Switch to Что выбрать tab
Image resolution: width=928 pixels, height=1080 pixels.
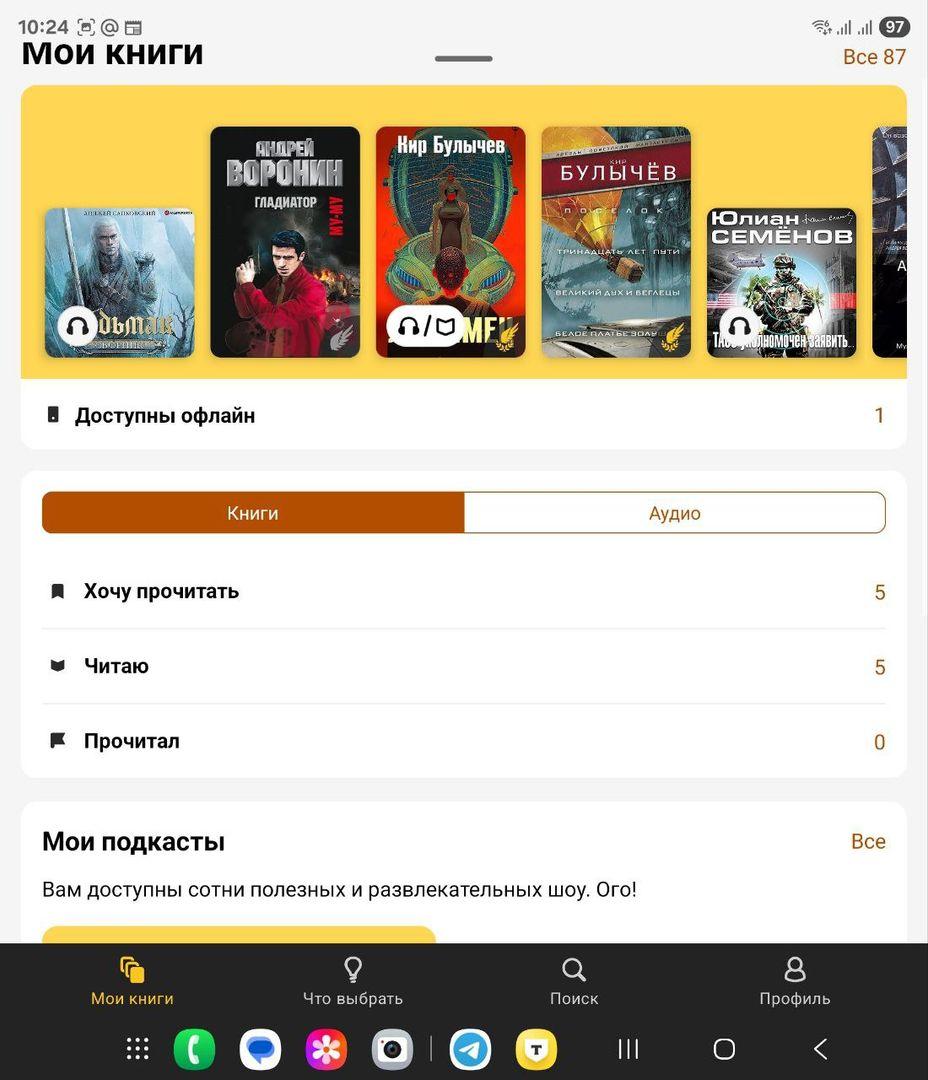click(x=353, y=981)
